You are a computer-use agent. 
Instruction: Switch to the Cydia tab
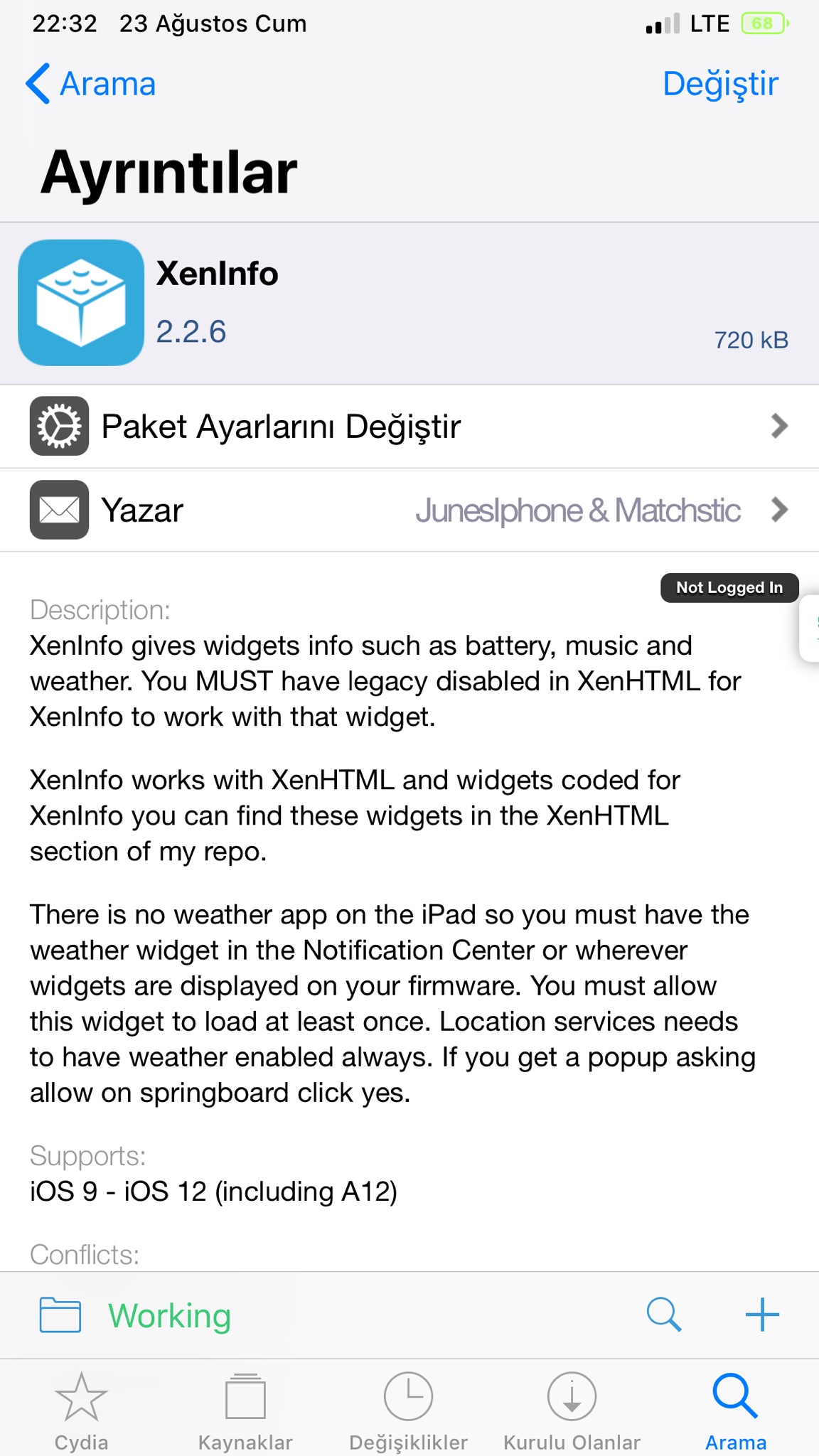(x=81, y=1410)
